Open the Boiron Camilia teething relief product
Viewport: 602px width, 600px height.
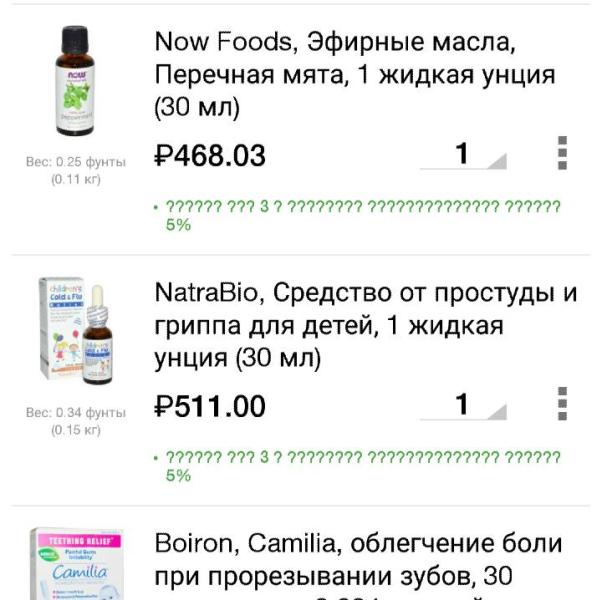coord(358,561)
